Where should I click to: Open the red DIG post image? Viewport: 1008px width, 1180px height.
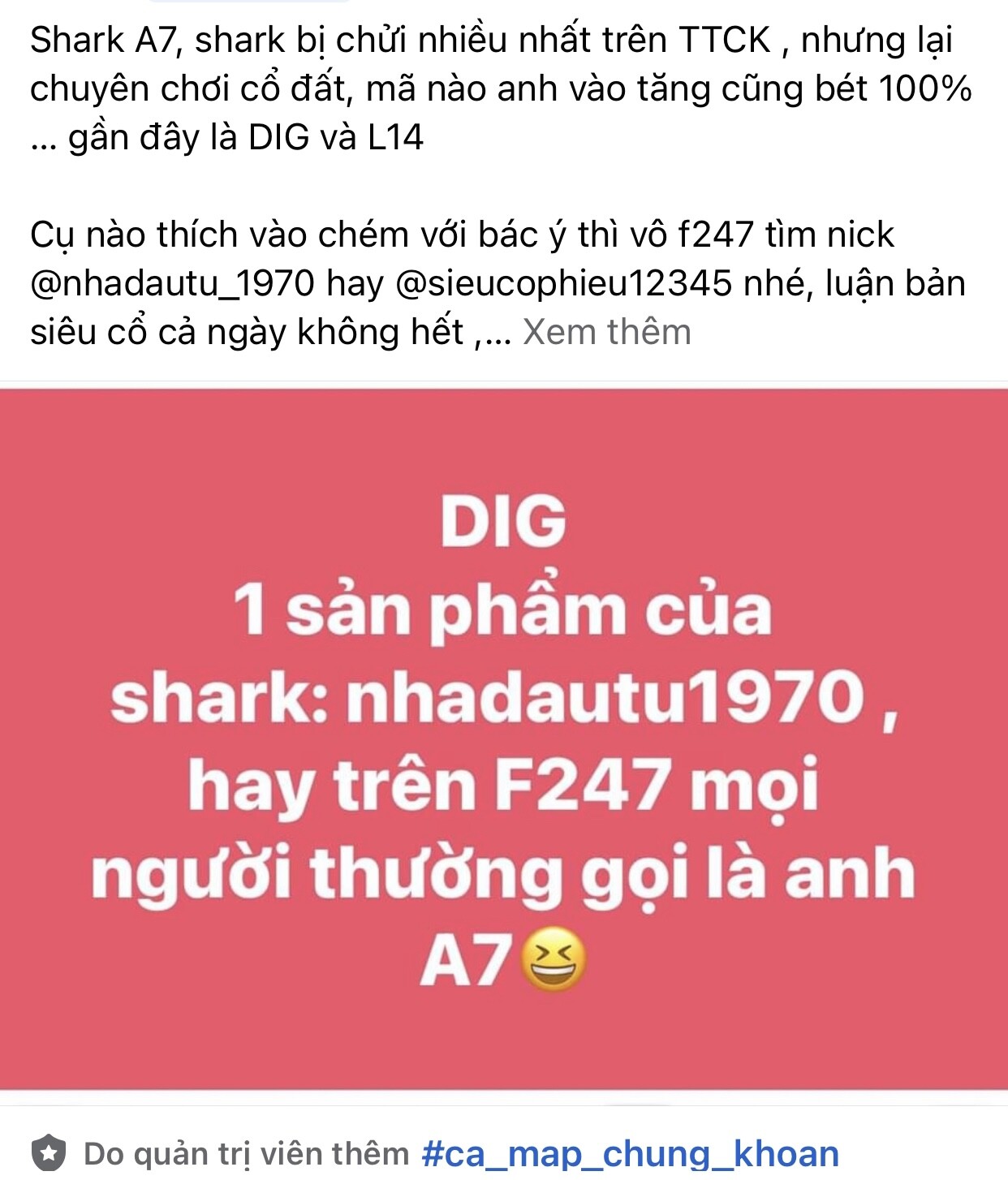pos(503,739)
